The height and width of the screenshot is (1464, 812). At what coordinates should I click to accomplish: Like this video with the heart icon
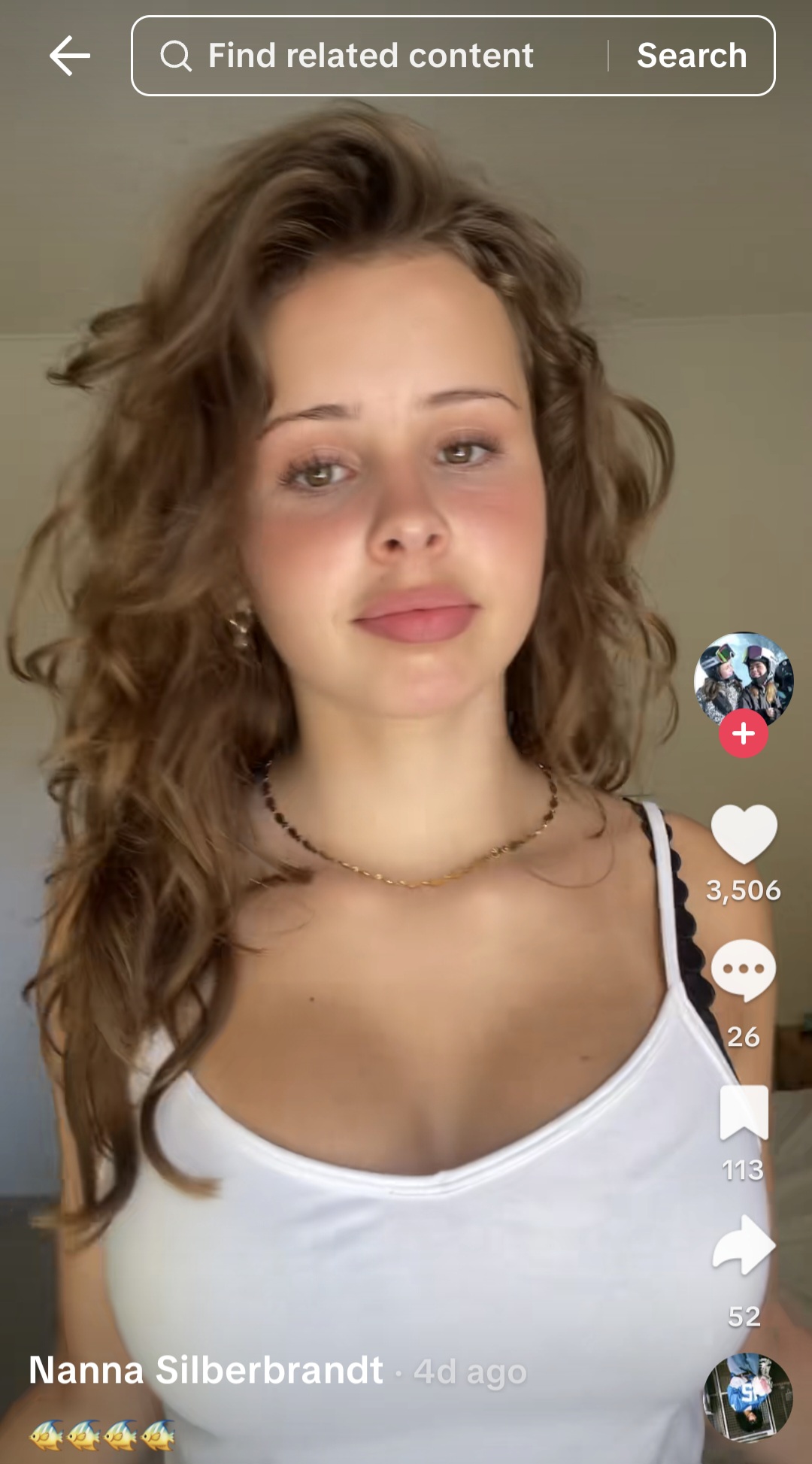744,834
